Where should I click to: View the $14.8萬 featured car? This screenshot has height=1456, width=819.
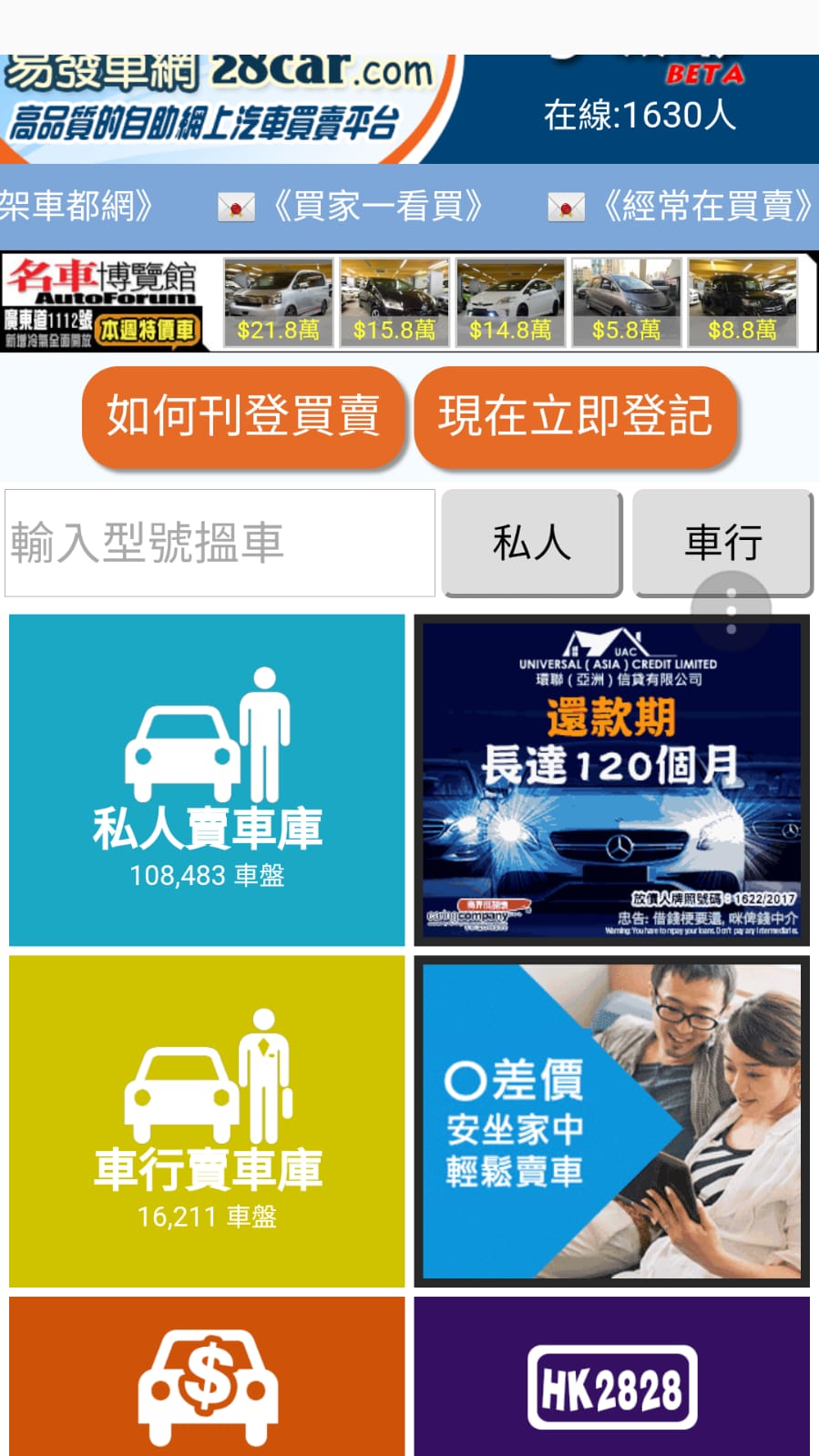[510, 303]
